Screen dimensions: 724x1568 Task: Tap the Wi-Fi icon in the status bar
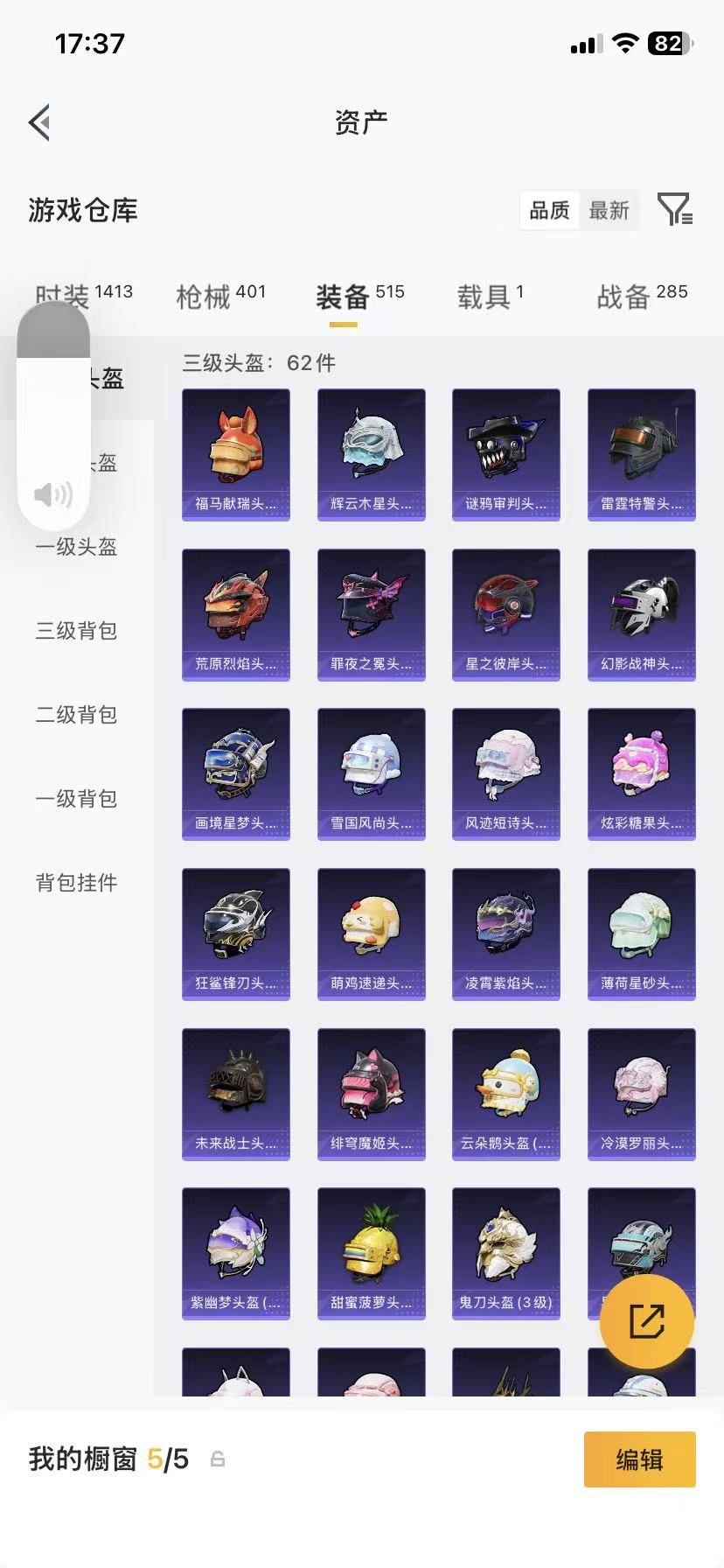(624, 43)
